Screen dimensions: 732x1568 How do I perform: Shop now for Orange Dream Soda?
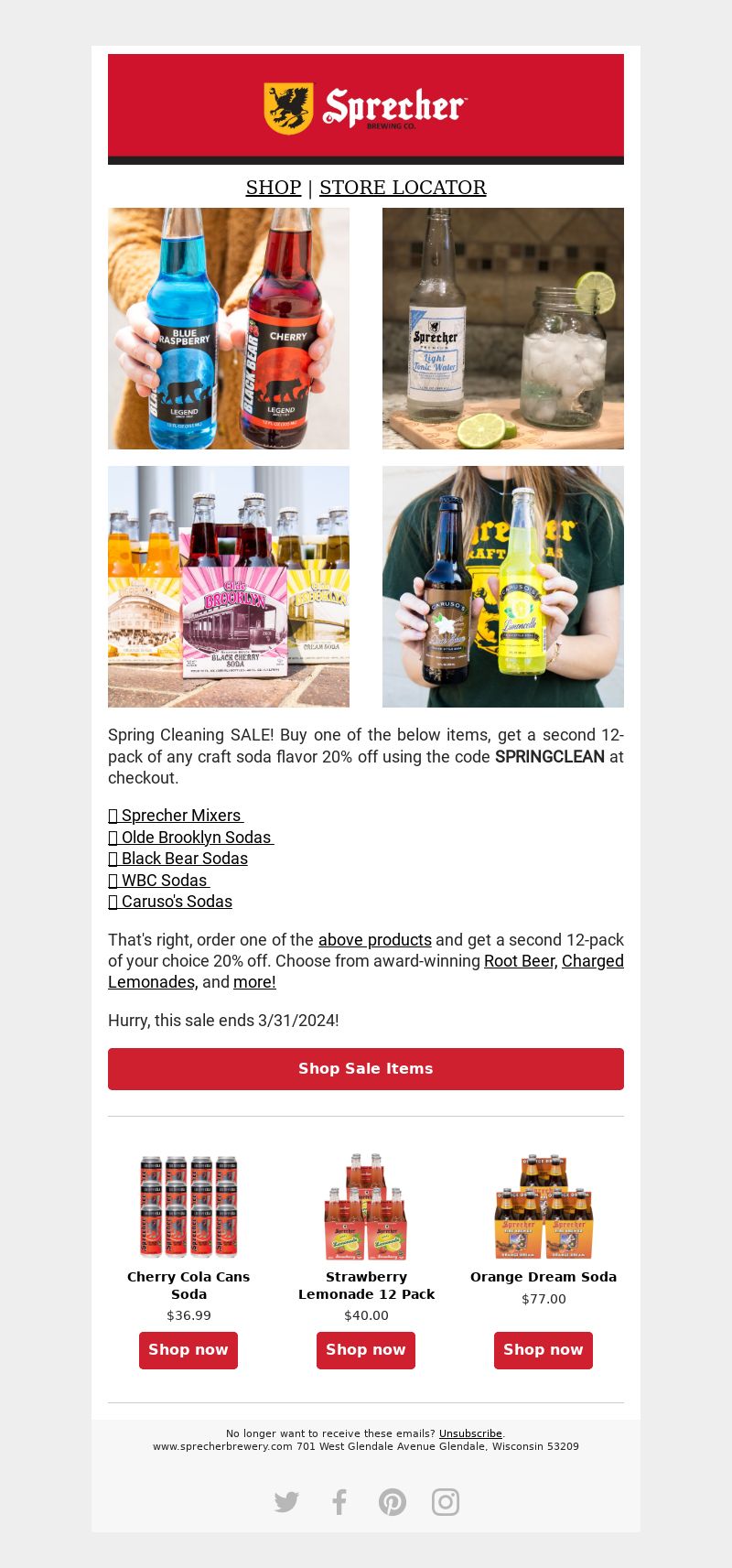coord(544,1350)
